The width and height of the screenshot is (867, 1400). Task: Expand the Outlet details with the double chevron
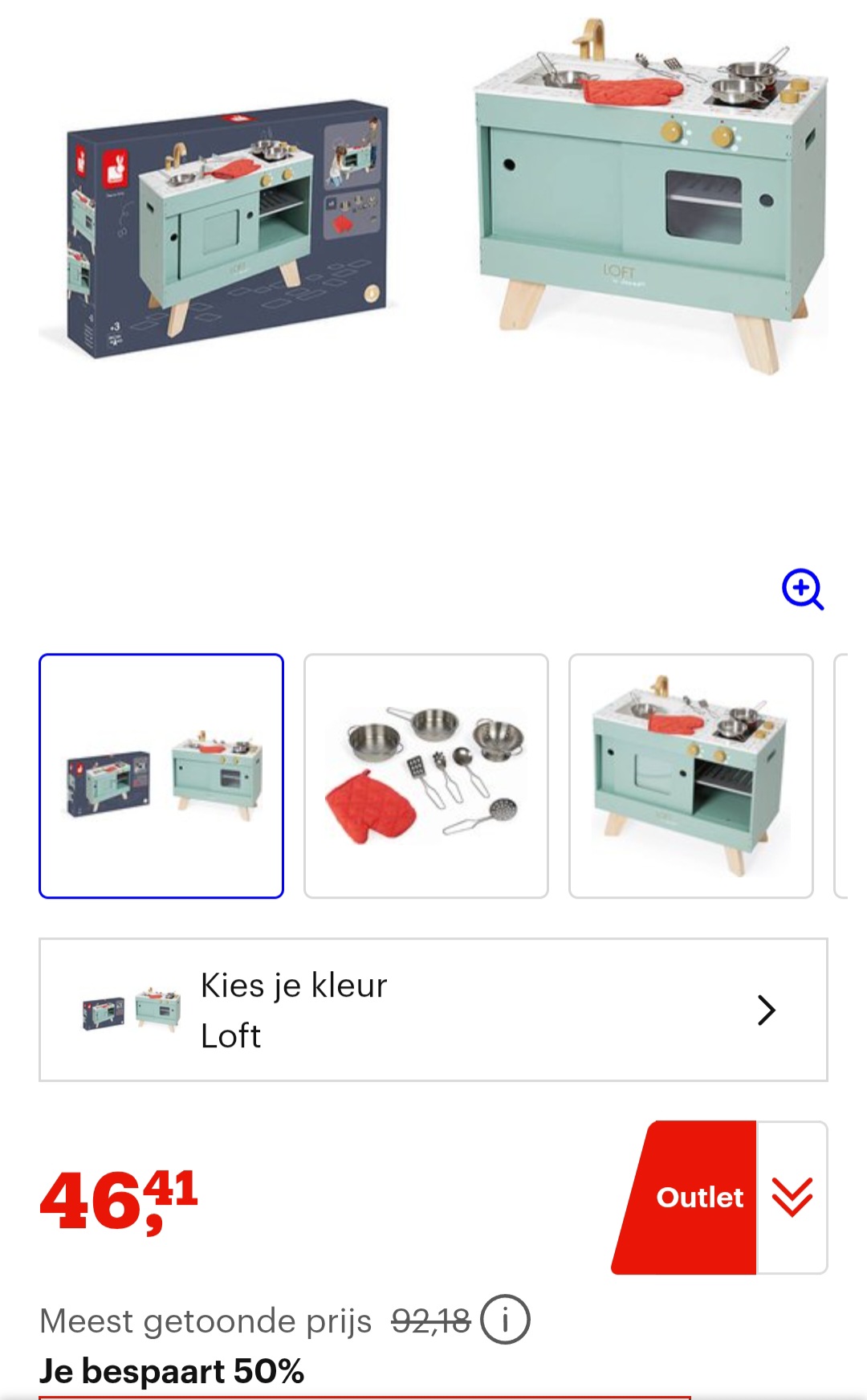coord(793,1198)
